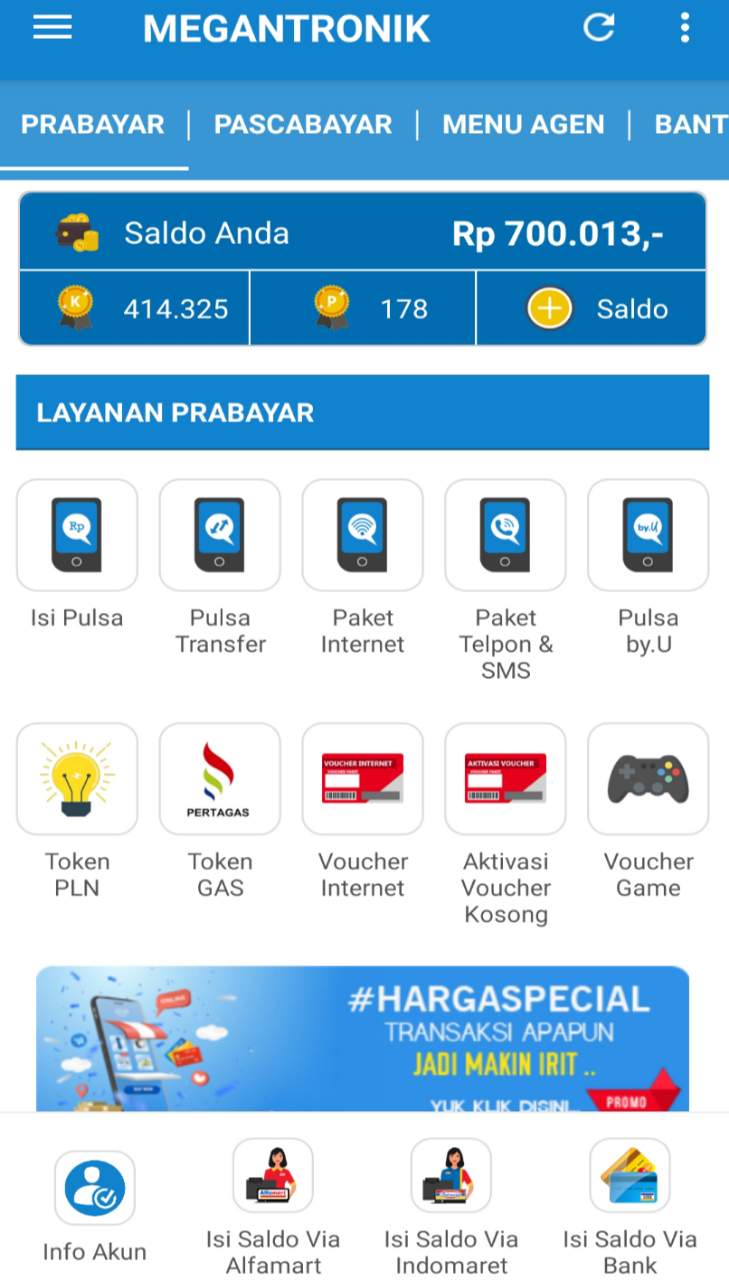This screenshot has height=1280, width=729.
Task: Tap the #HARGASPECIAL promo banner
Action: click(x=362, y=1040)
